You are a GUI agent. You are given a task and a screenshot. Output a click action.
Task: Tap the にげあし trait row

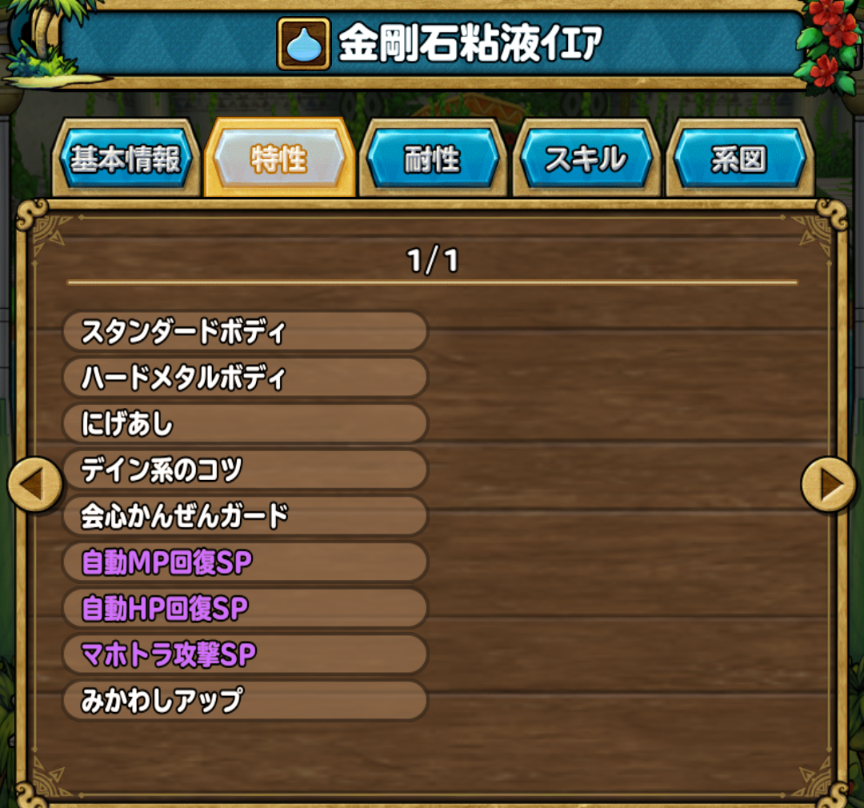245,424
